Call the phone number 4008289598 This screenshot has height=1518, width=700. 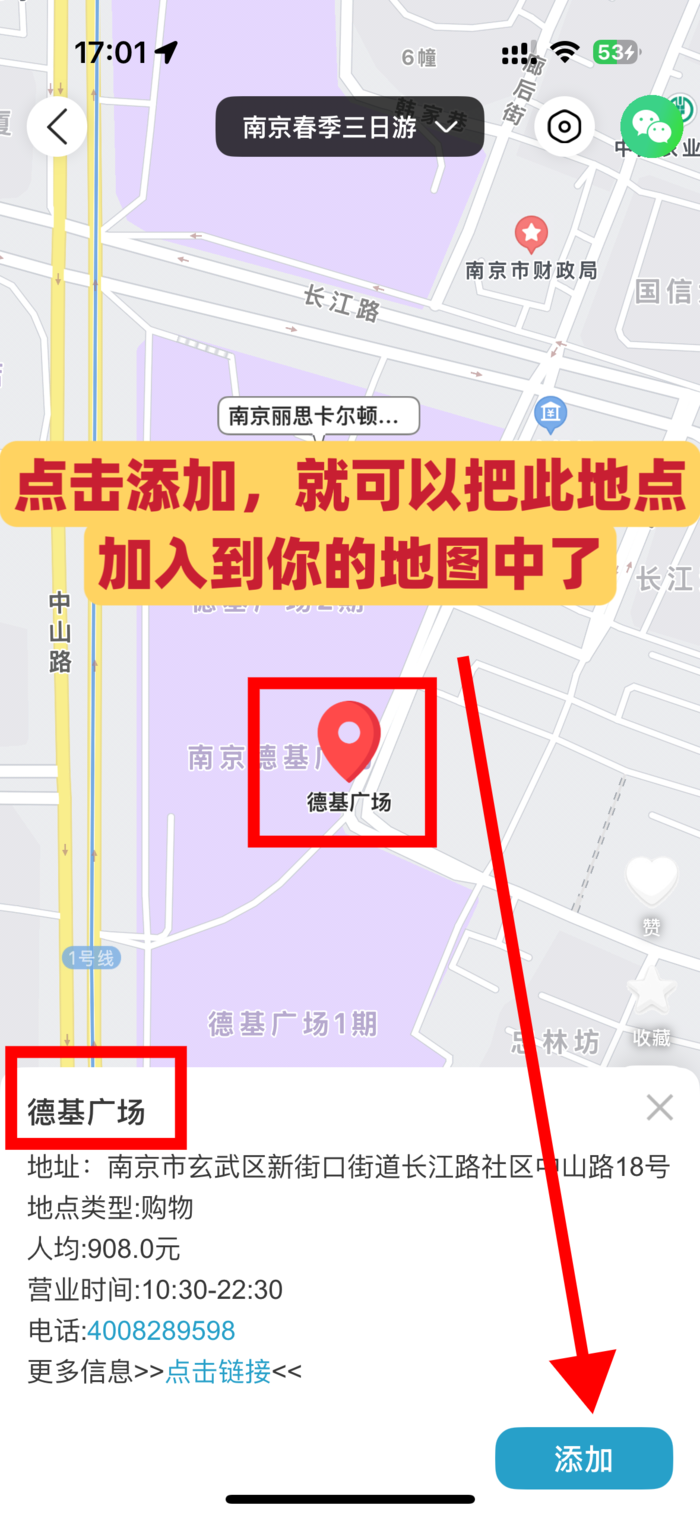point(161,1330)
